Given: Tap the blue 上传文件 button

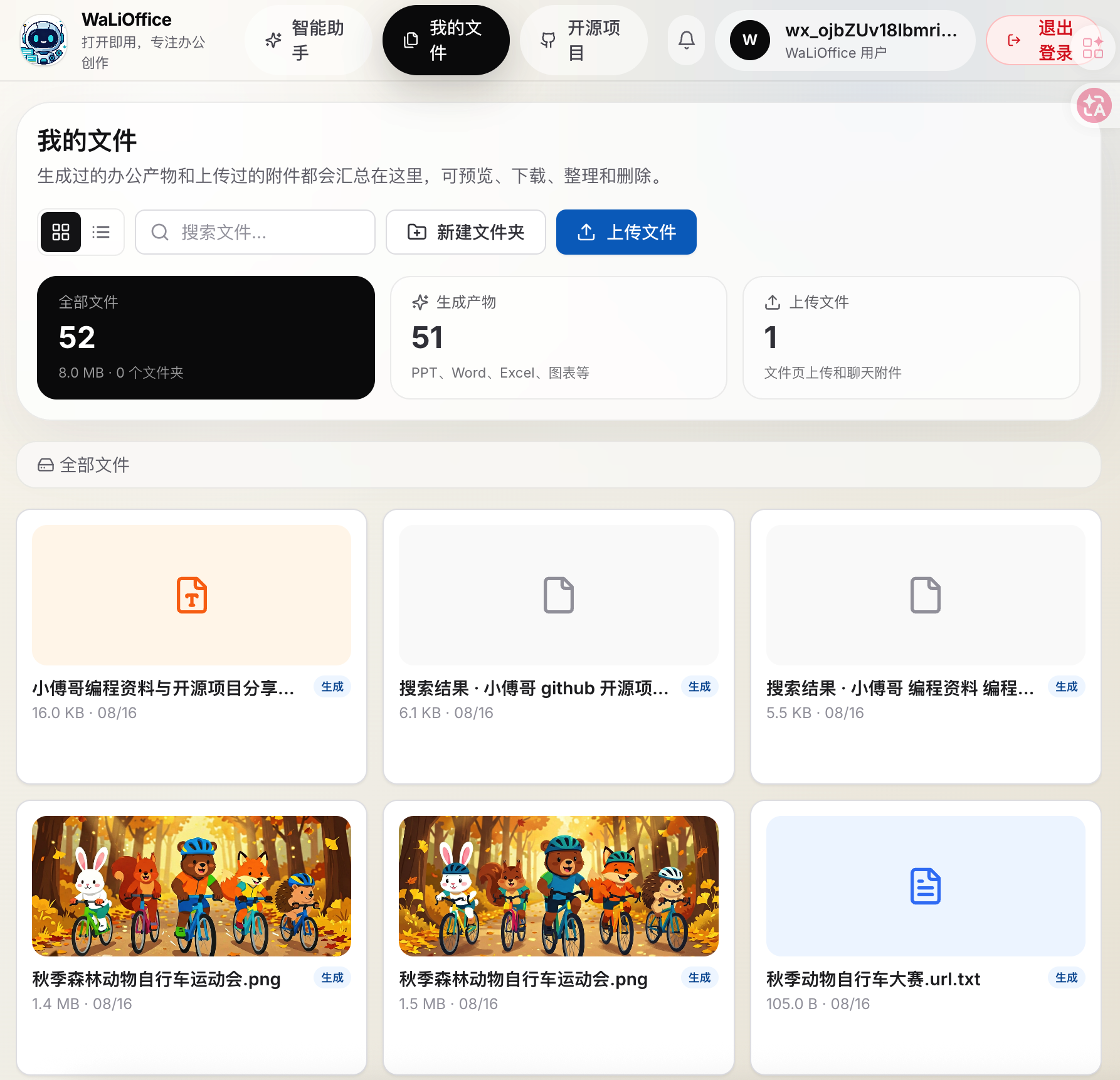Looking at the screenshot, I should point(626,232).
